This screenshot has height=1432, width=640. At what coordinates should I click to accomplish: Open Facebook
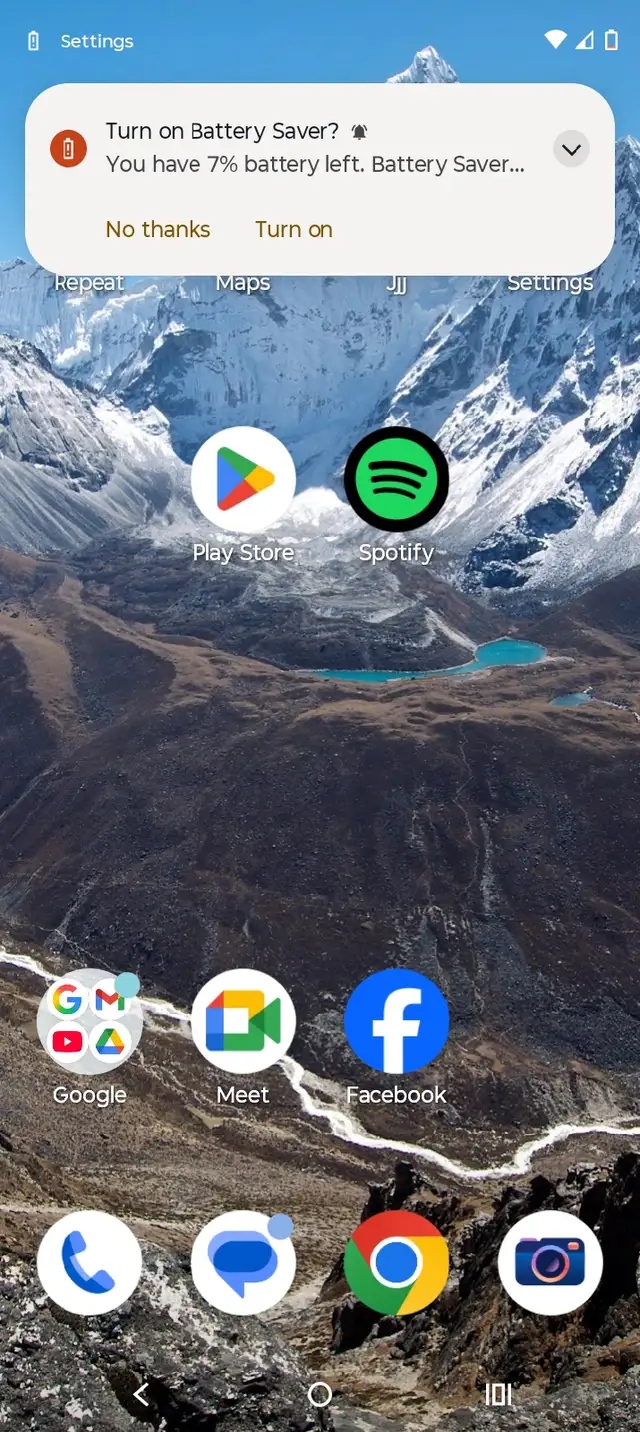tap(396, 1021)
